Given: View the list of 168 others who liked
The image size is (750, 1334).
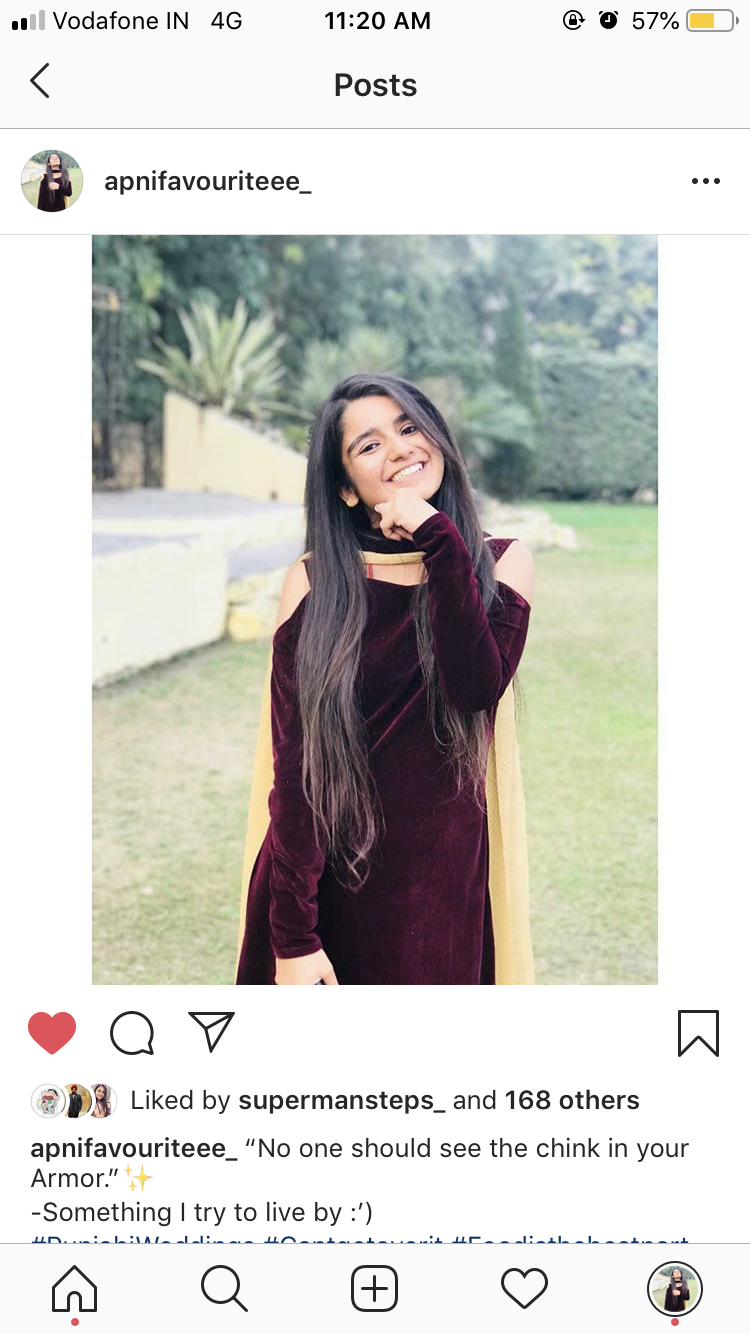Looking at the screenshot, I should tap(572, 1101).
